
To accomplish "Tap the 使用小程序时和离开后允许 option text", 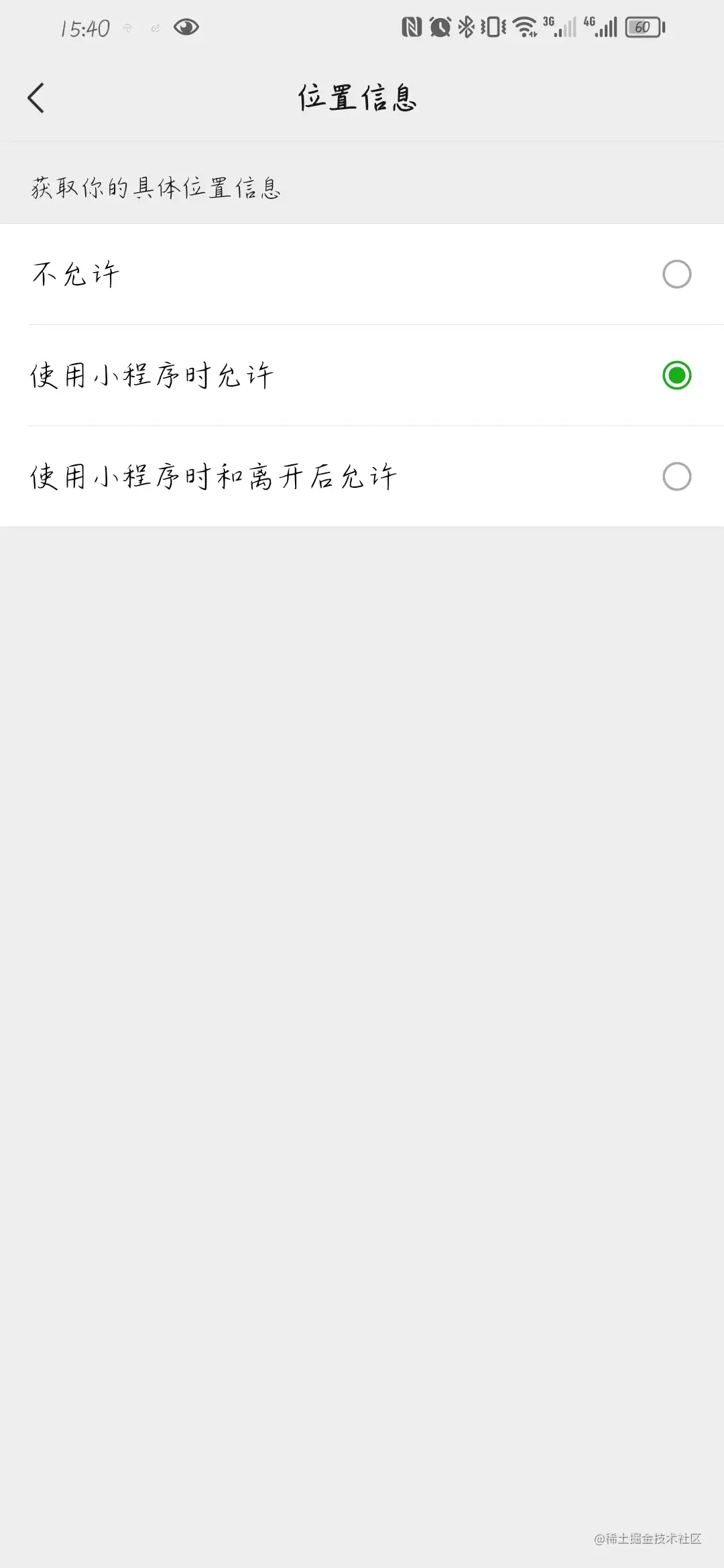I will click(x=213, y=476).
